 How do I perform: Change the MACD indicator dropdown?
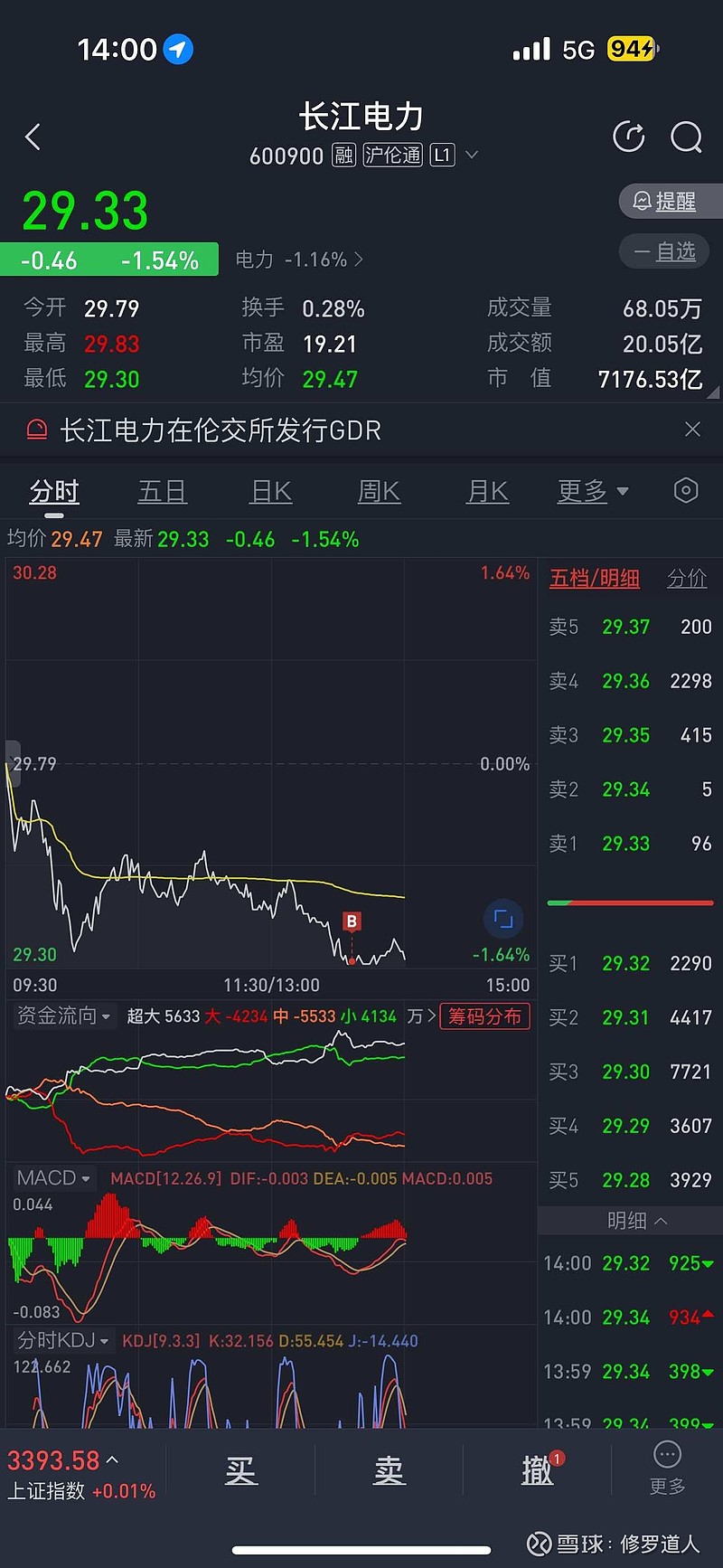point(53,1178)
